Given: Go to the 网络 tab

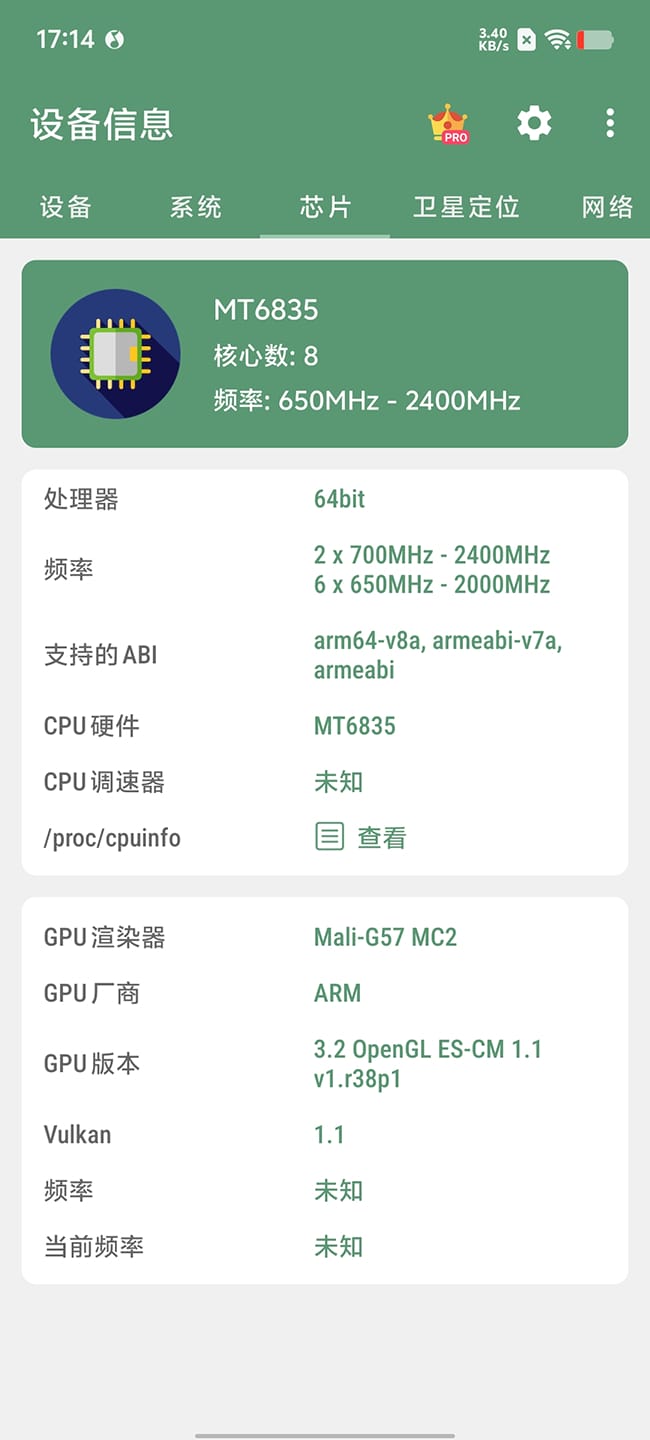Looking at the screenshot, I should click(607, 207).
